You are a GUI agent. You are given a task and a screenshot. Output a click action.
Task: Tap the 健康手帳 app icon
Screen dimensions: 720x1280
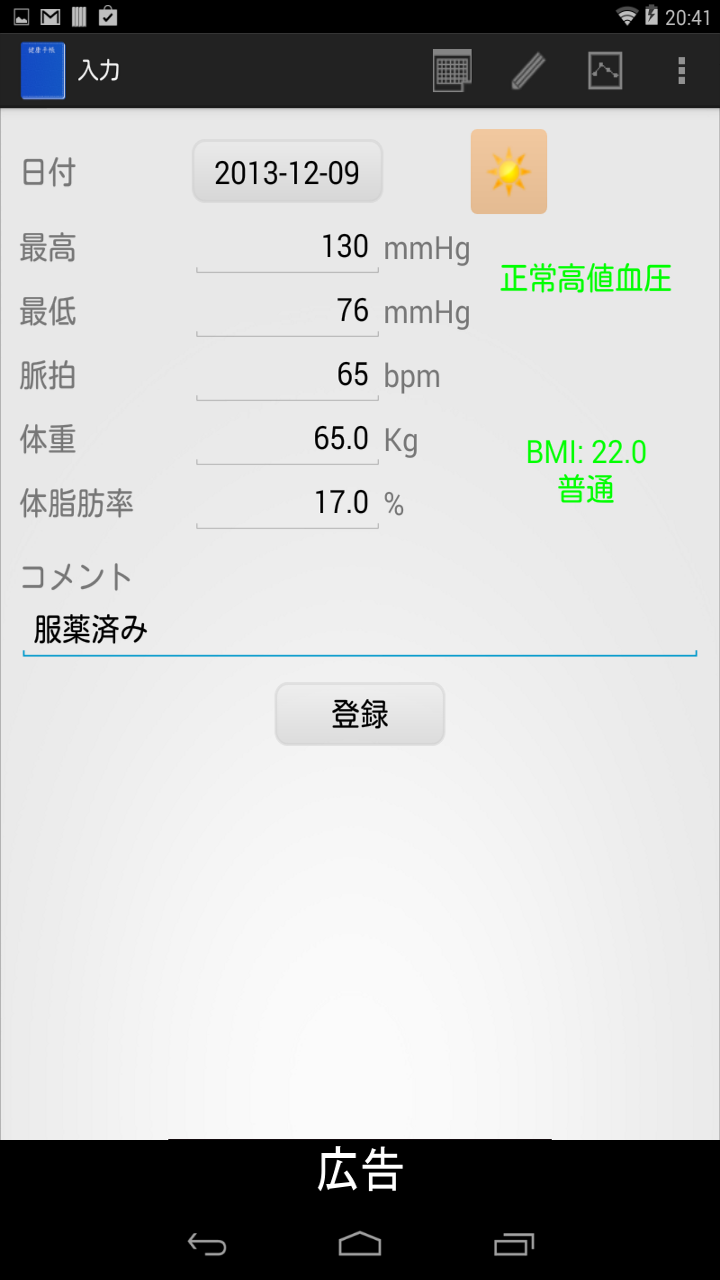43,71
